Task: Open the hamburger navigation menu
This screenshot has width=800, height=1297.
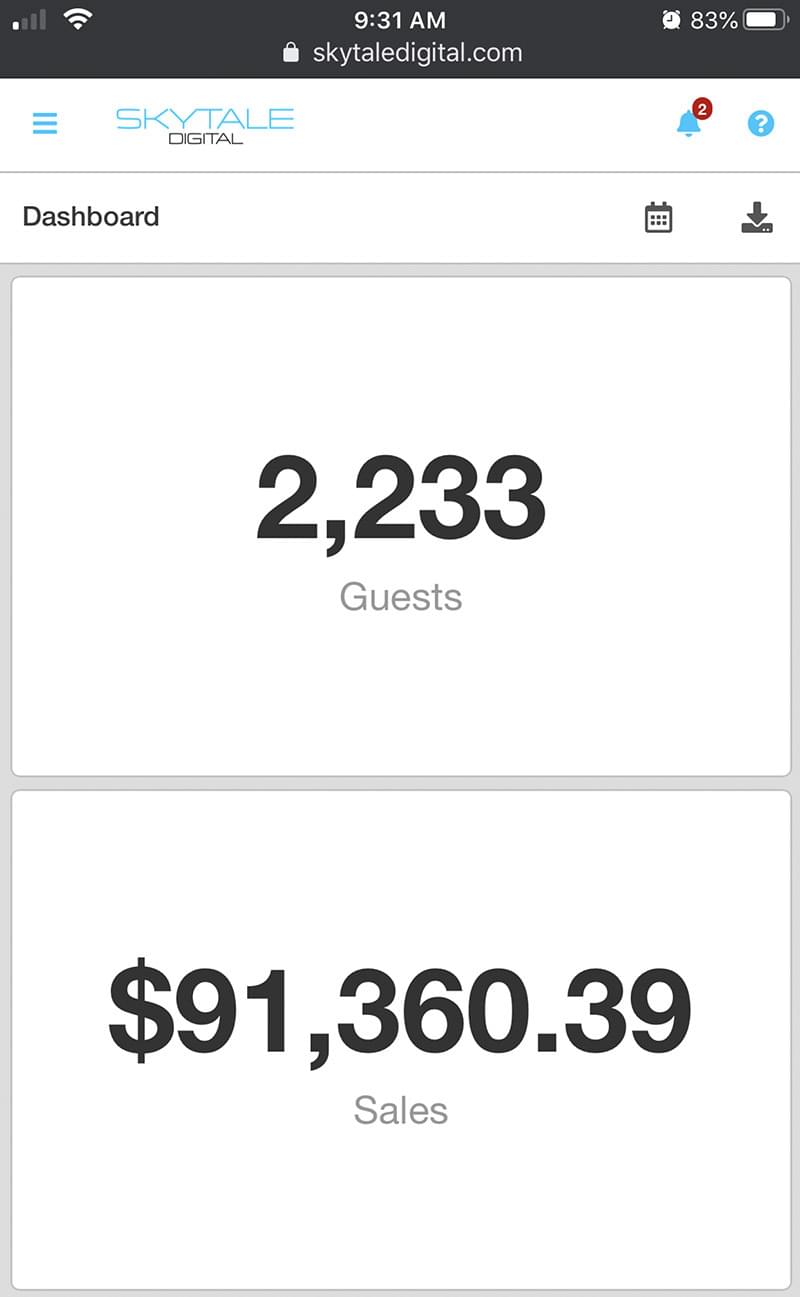Action: tap(45, 124)
